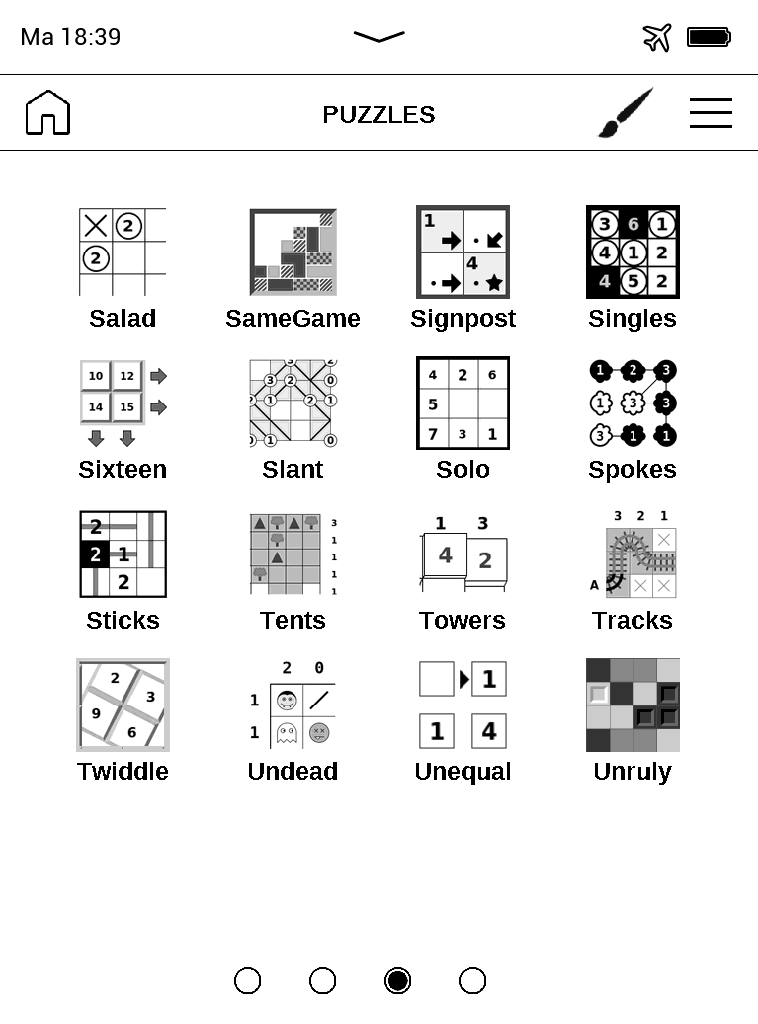Screen dimensions: 758x1024
Task: Open the hamburger menu
Action: tap(710, 113)
